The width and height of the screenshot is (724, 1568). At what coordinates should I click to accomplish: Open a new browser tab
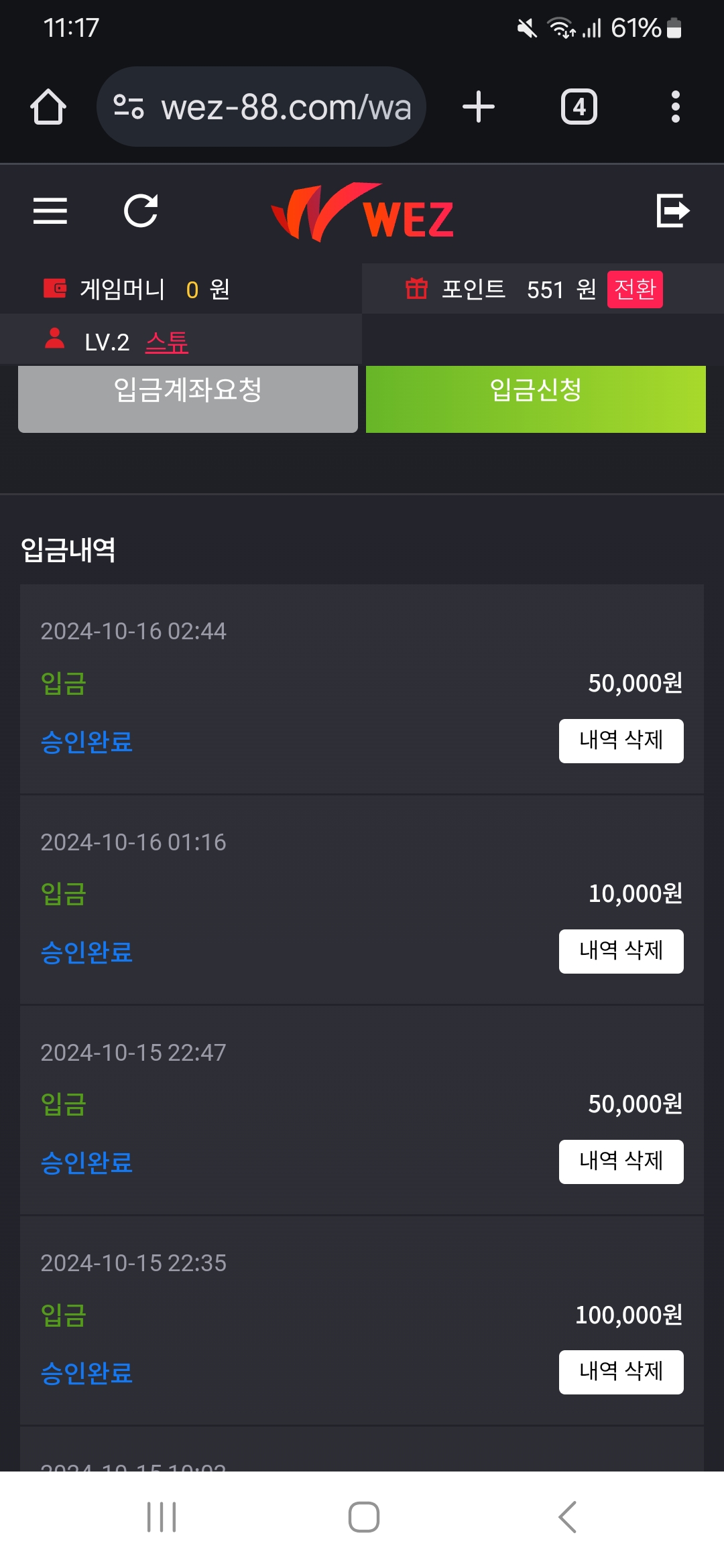(479, 107)
